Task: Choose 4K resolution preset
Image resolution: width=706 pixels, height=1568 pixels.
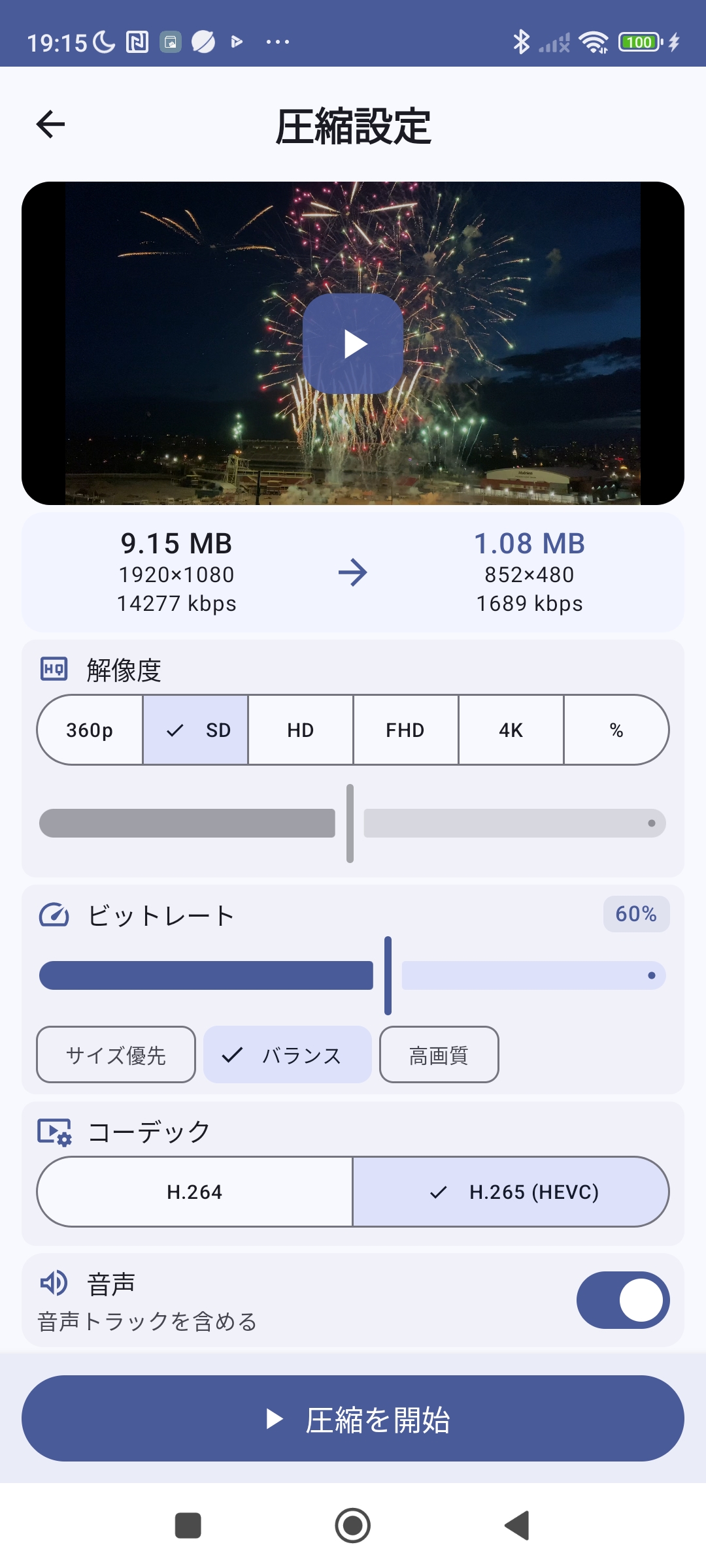Action: pyautogui.click(x=511, y=730)
